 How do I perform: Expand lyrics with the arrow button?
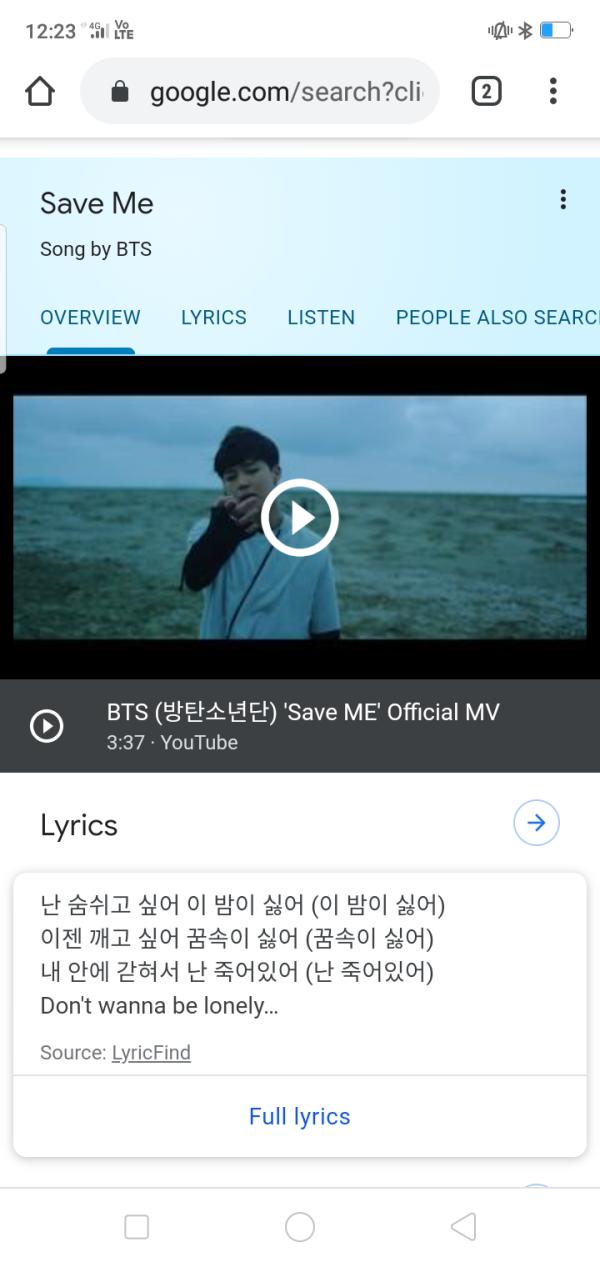(536, 823)
